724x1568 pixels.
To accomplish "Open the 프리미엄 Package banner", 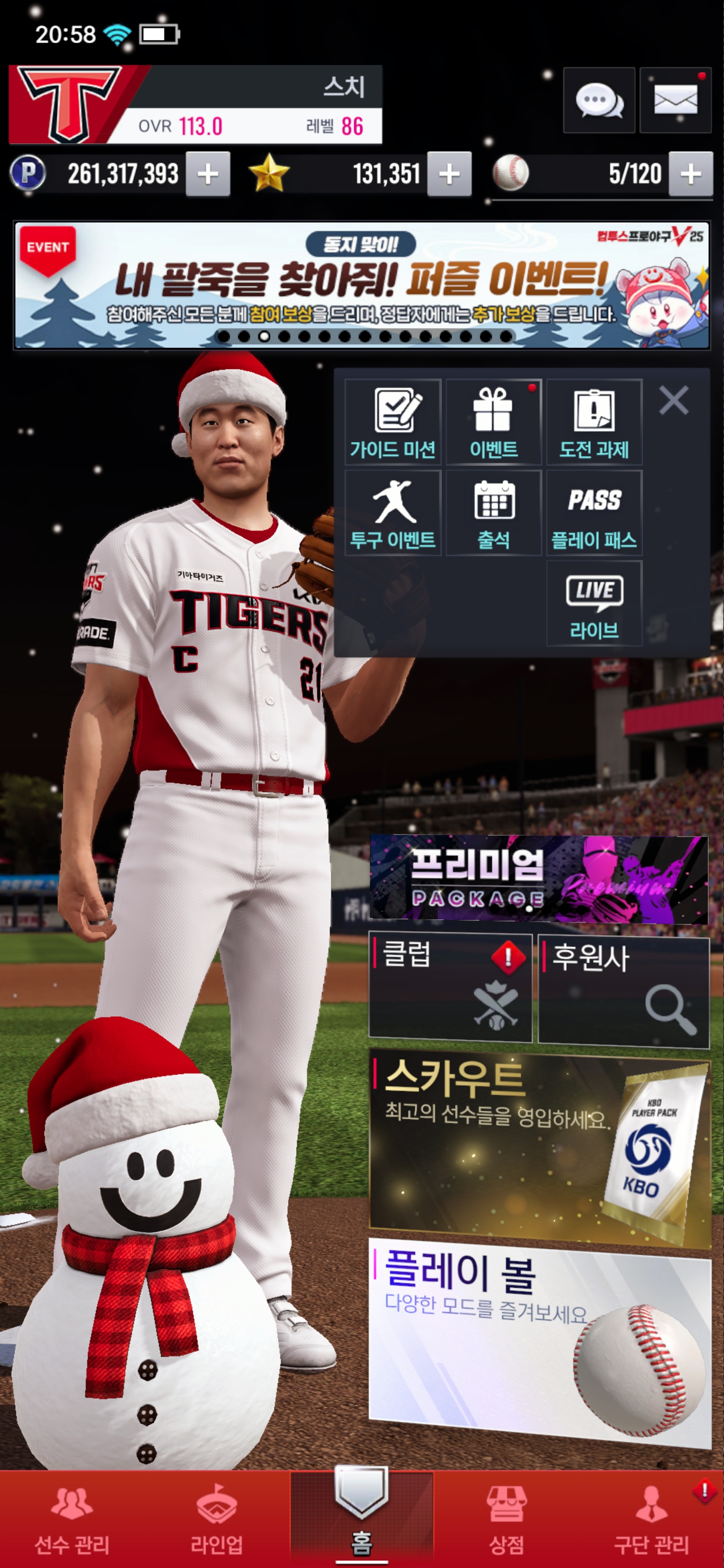I will click(x=538, y=878).
